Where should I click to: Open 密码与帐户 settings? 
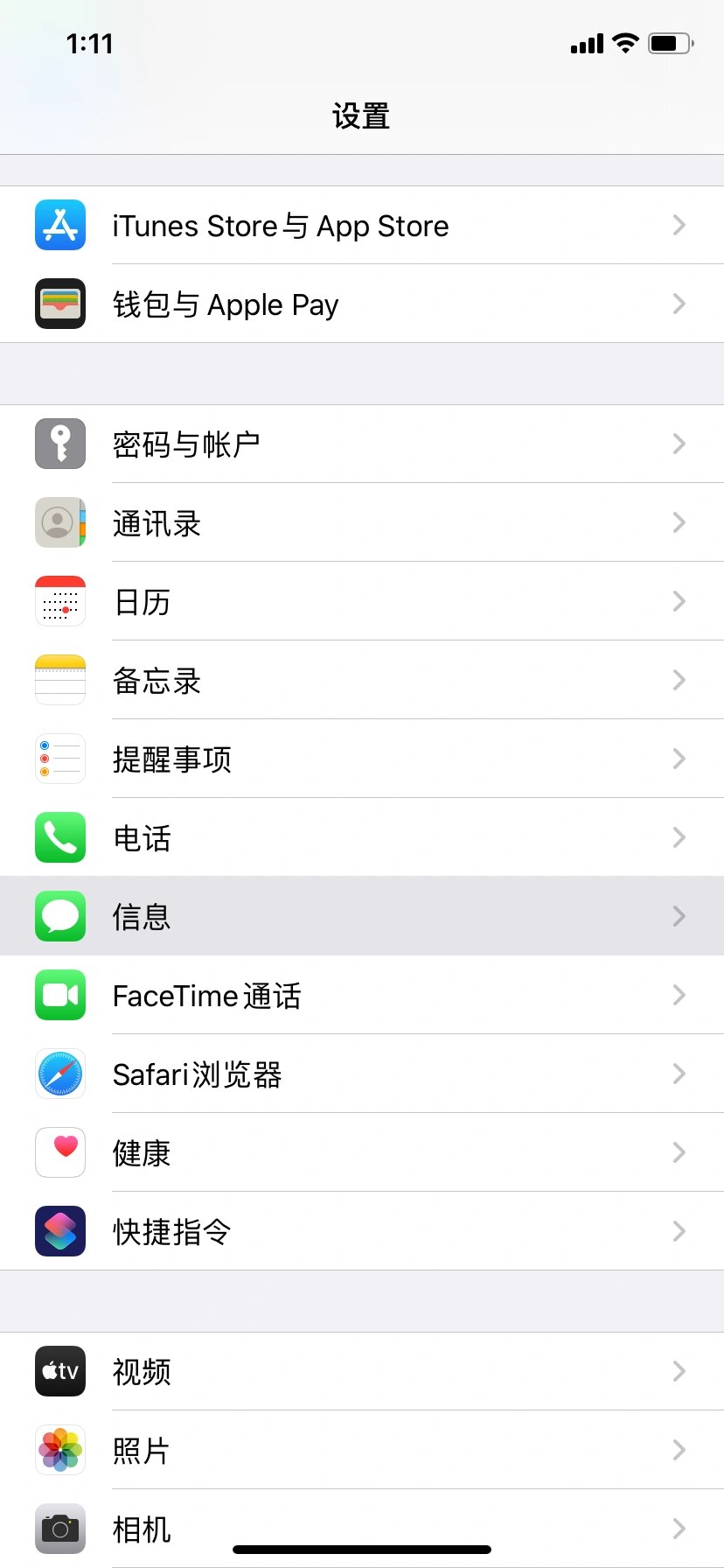click(x=362, y=444)
